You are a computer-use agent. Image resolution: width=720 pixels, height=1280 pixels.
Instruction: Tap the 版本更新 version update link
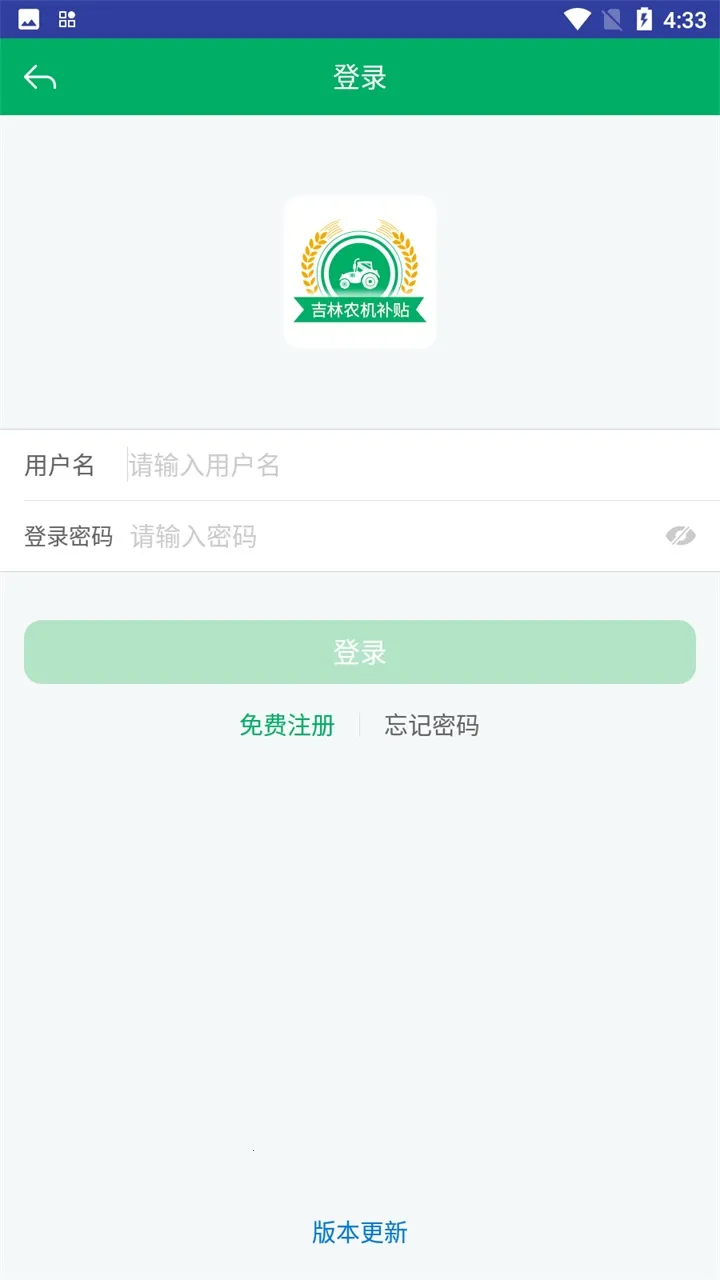pos(359,1232)
